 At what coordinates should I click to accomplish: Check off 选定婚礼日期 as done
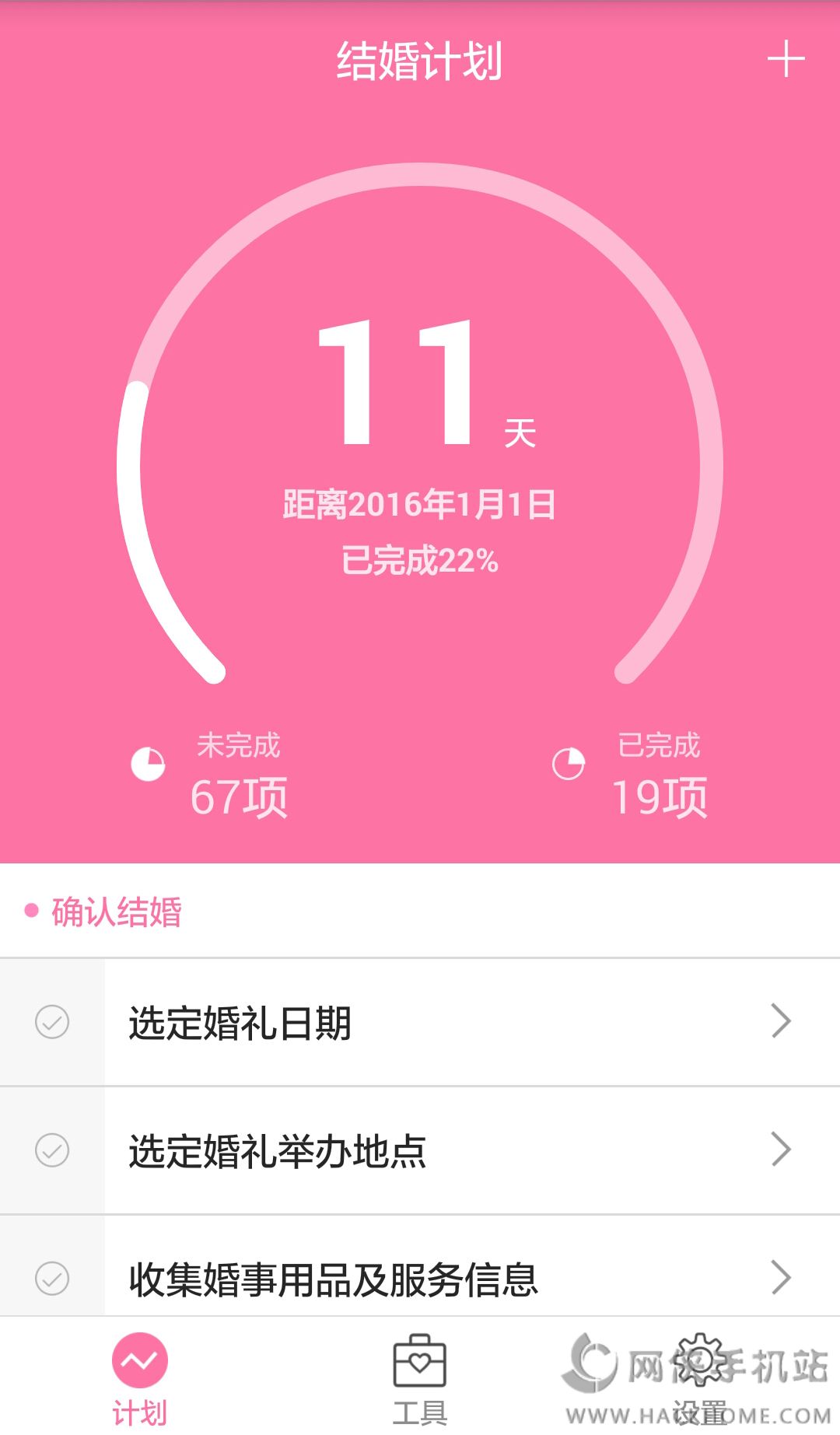click(x=52, y=1022)
